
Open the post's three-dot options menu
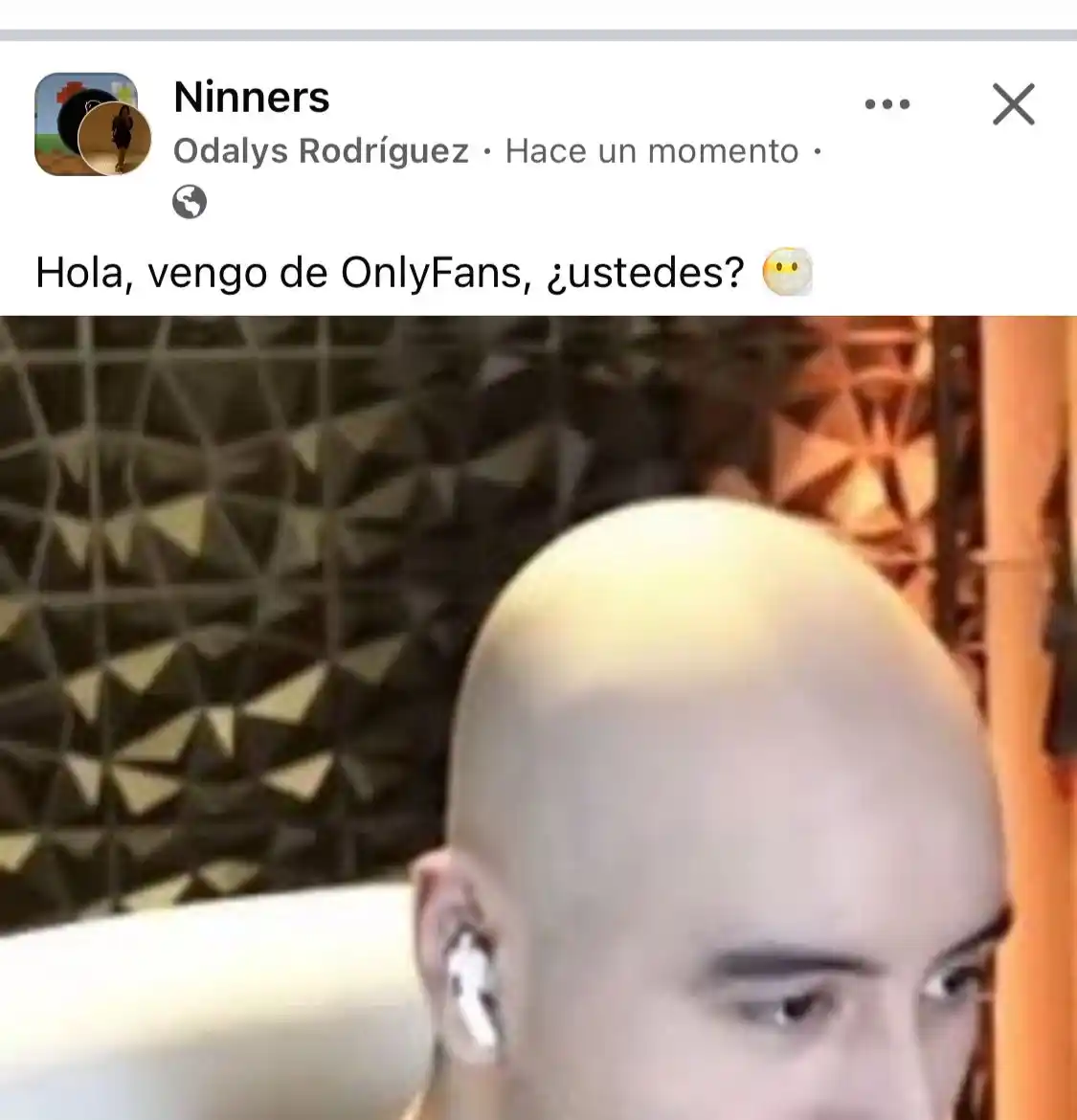point(886,104)
